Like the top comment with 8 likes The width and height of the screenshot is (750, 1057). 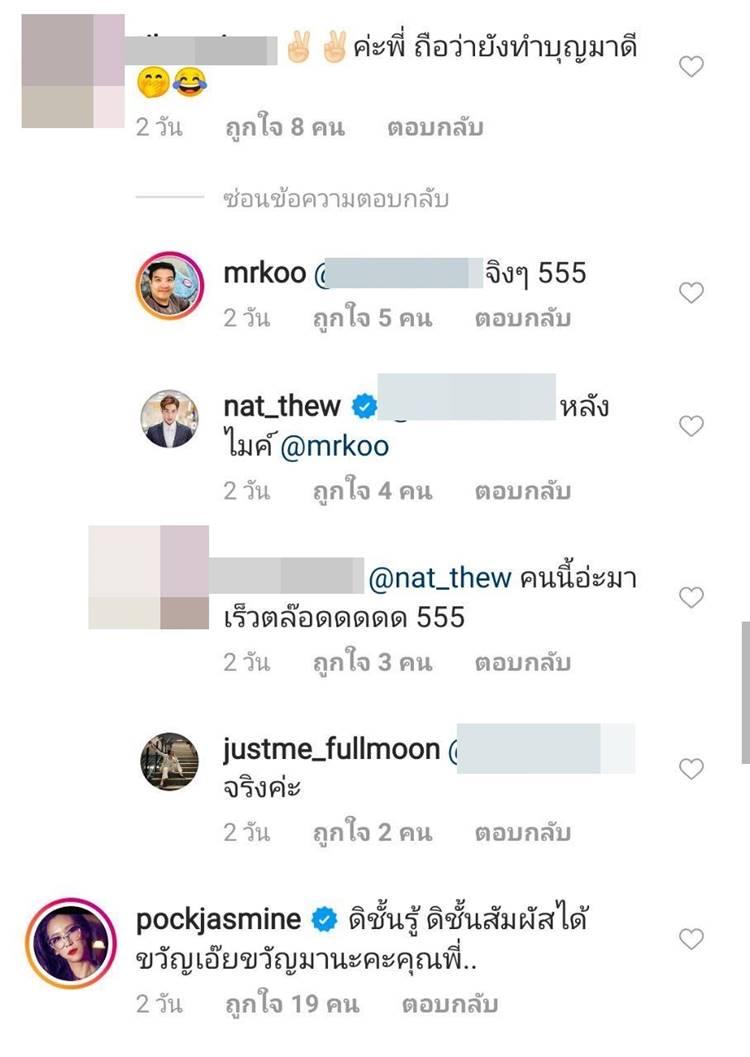pyautogui.click(x=691, y=67)
